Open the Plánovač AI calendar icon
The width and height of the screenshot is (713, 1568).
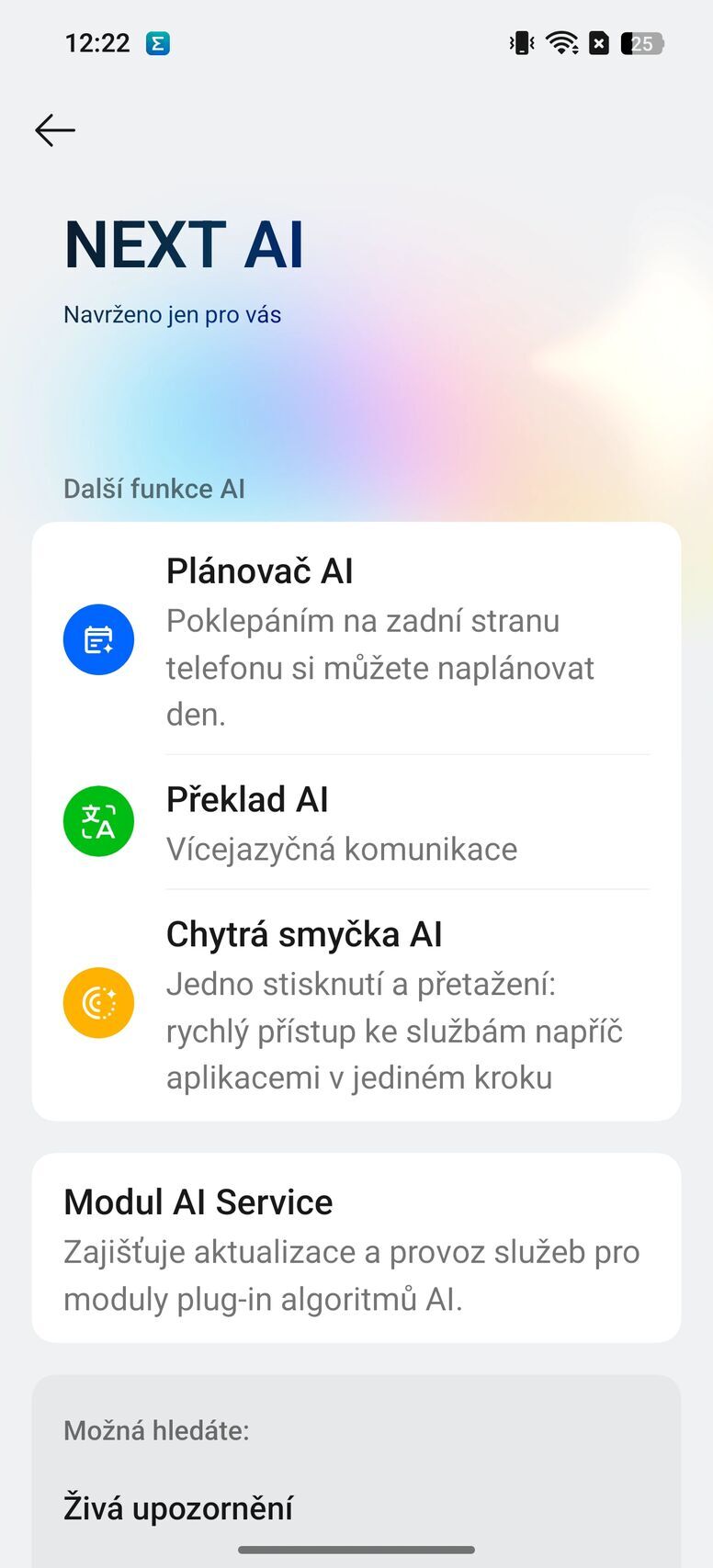point(98,639)
